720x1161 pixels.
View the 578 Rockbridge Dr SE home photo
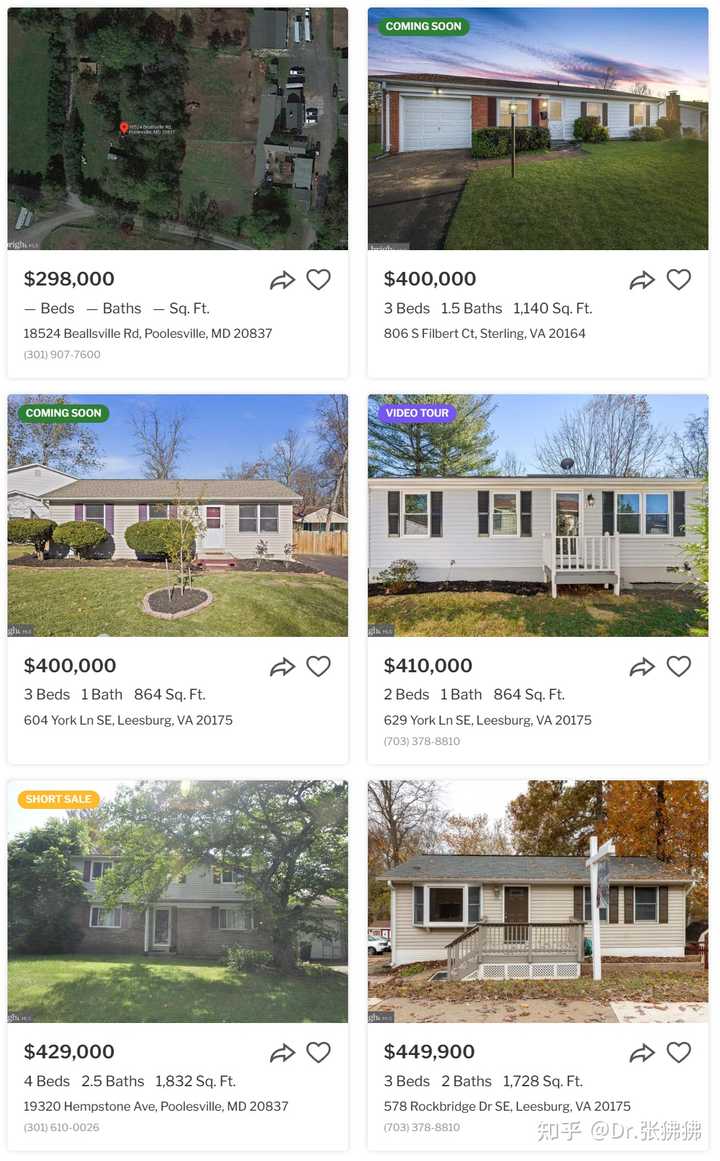(538, 901)
